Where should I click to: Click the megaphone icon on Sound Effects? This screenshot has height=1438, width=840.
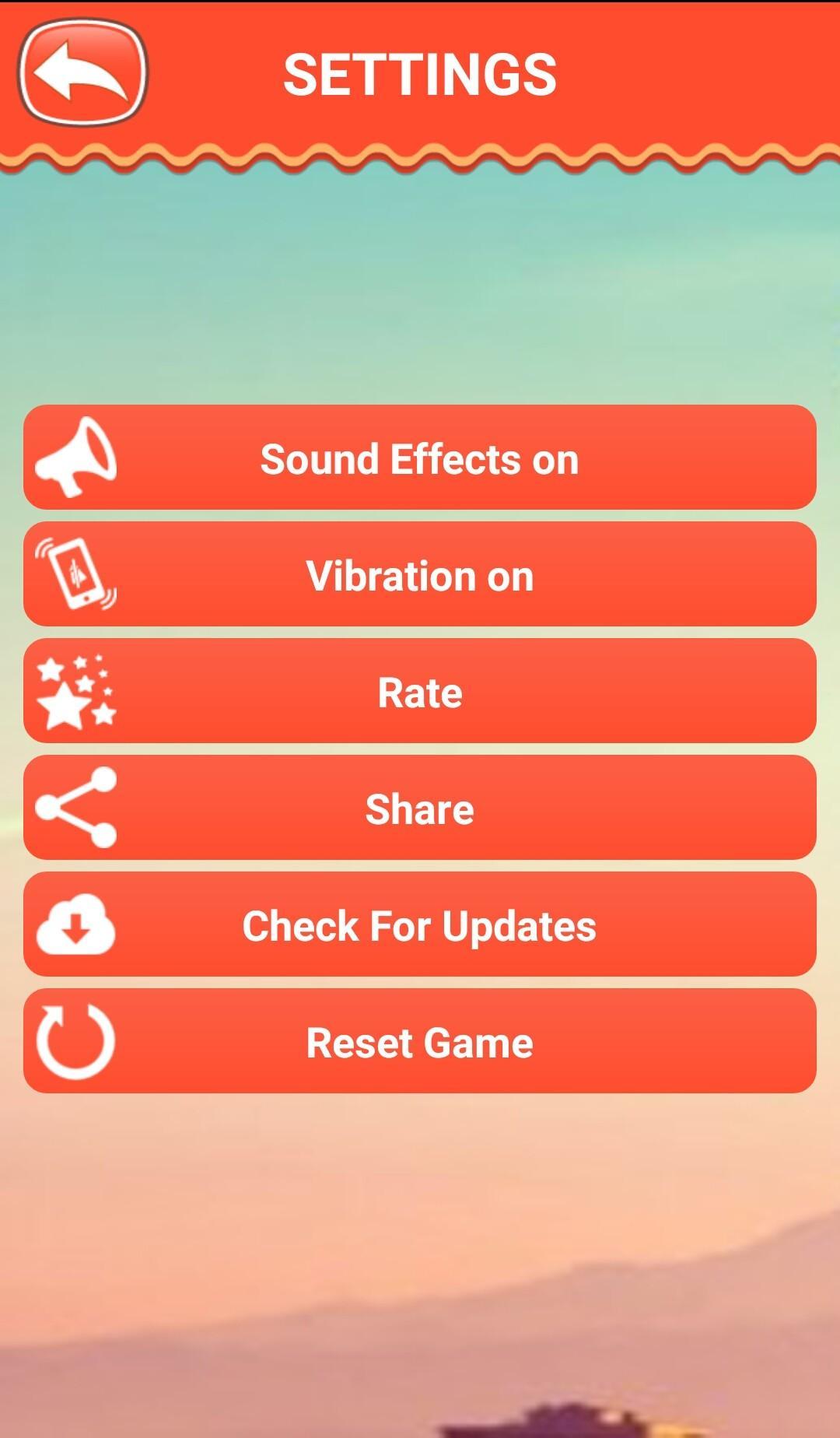[78, 461]
